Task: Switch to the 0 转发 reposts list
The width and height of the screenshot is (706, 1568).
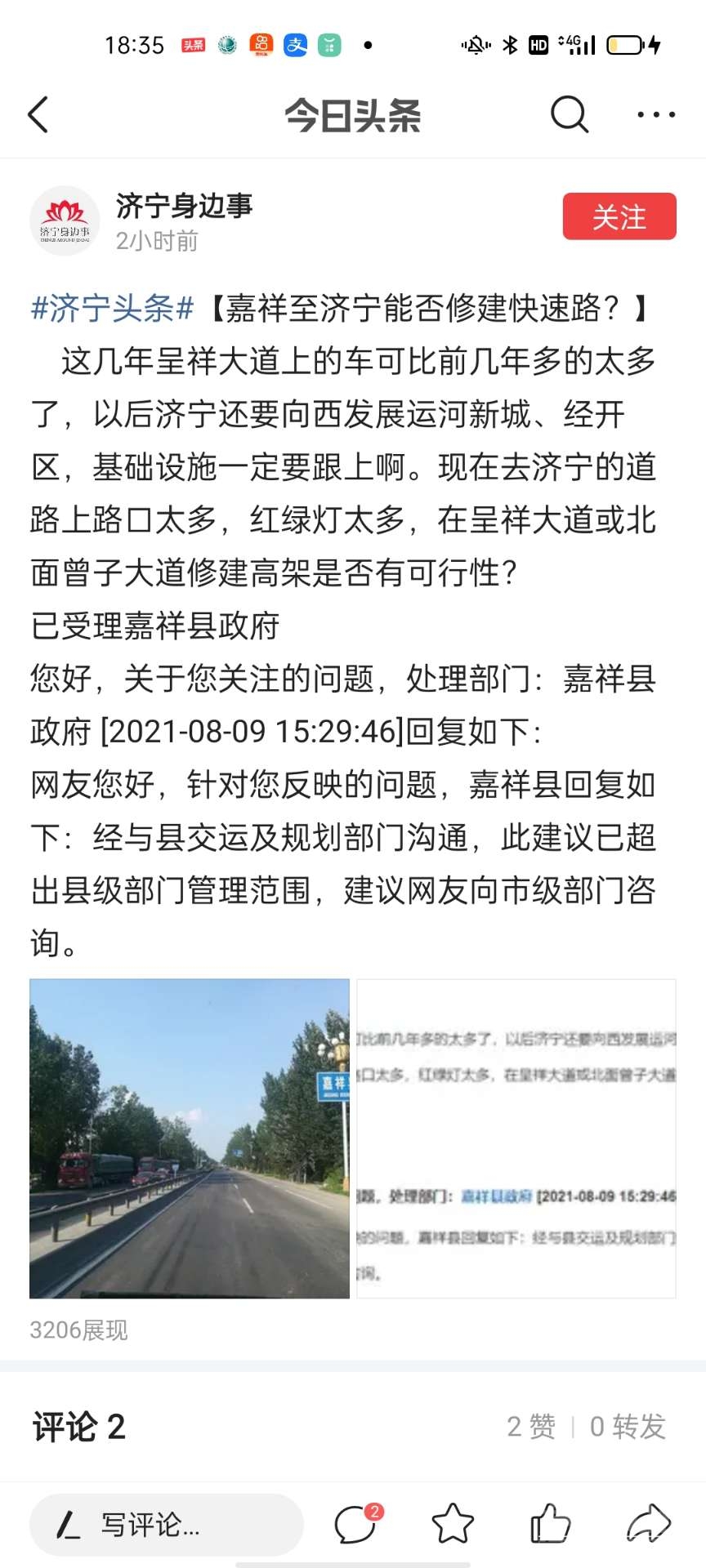Action: [628, 1426]
